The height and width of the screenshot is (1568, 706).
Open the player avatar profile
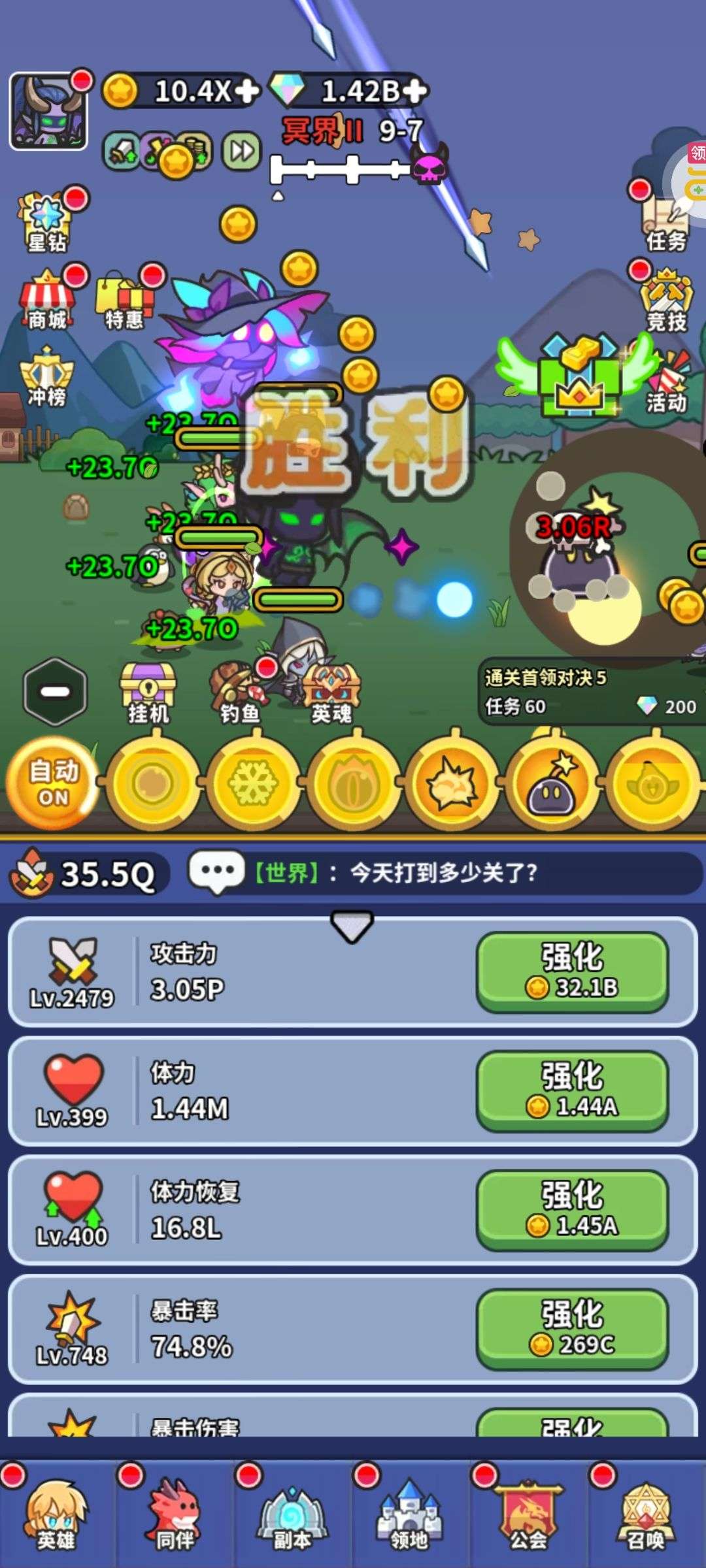coord(49,111)
